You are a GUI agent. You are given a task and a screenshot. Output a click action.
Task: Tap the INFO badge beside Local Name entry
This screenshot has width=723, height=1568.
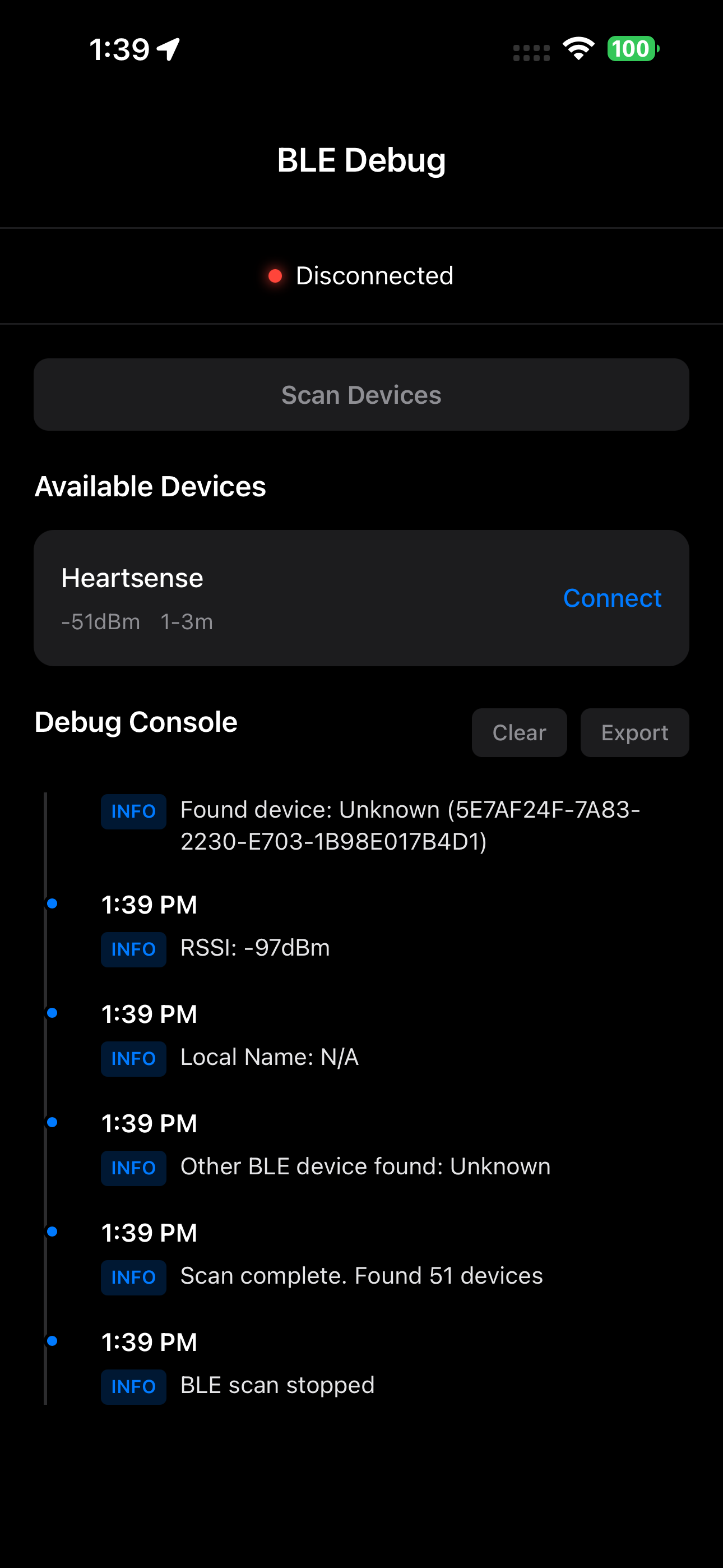click(x=133, y=1058)
